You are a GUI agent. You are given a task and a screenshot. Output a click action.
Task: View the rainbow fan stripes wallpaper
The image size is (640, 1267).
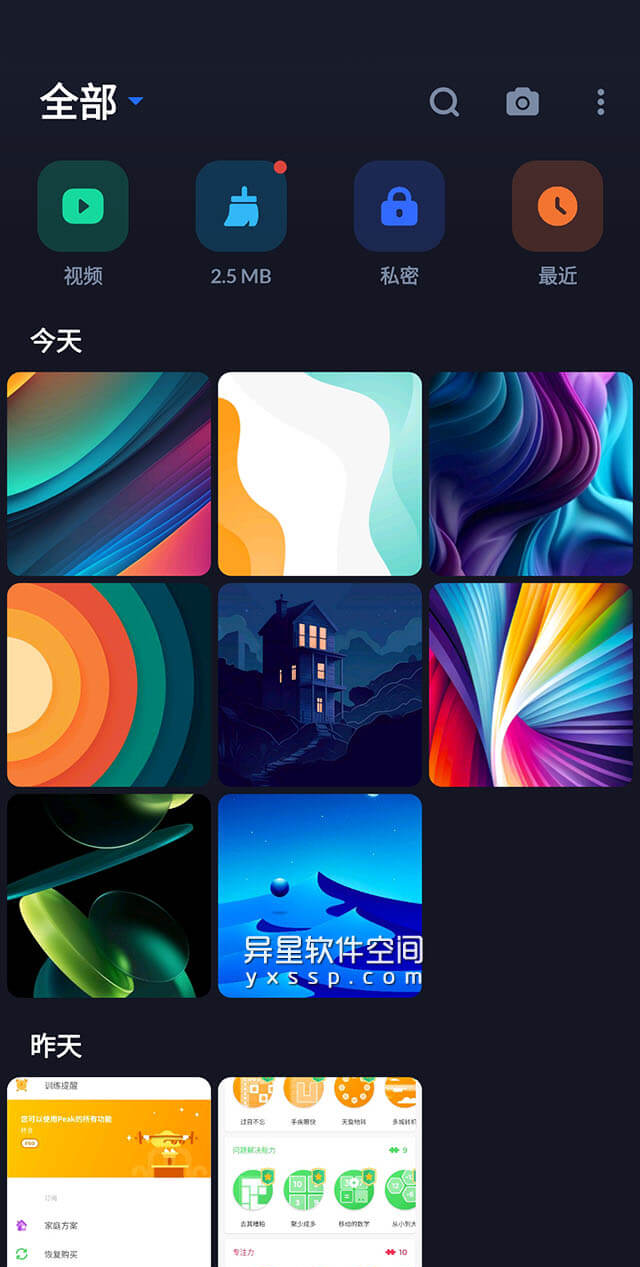pyautogui.click(x=531, y=685)
